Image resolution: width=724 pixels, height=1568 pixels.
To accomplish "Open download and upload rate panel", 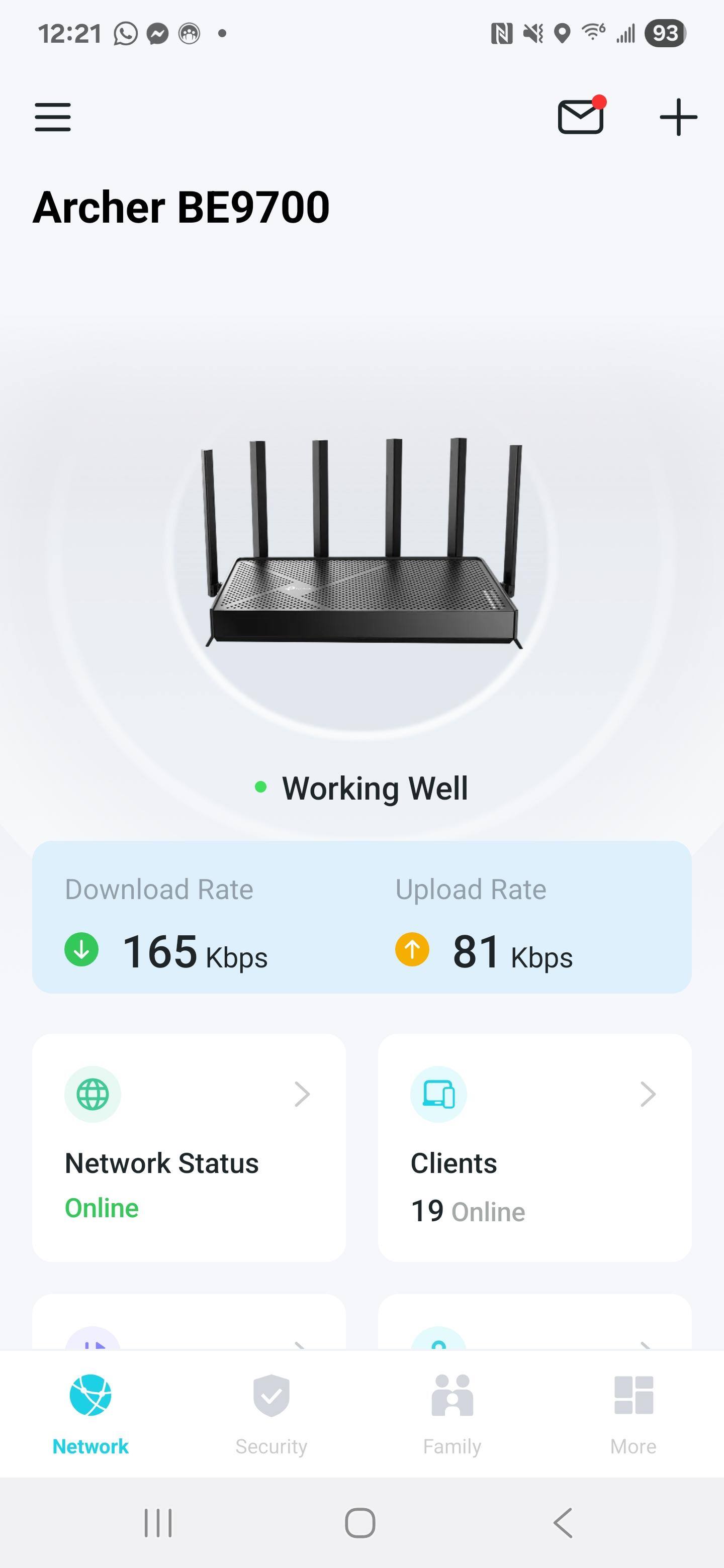I will pos(361,917).
